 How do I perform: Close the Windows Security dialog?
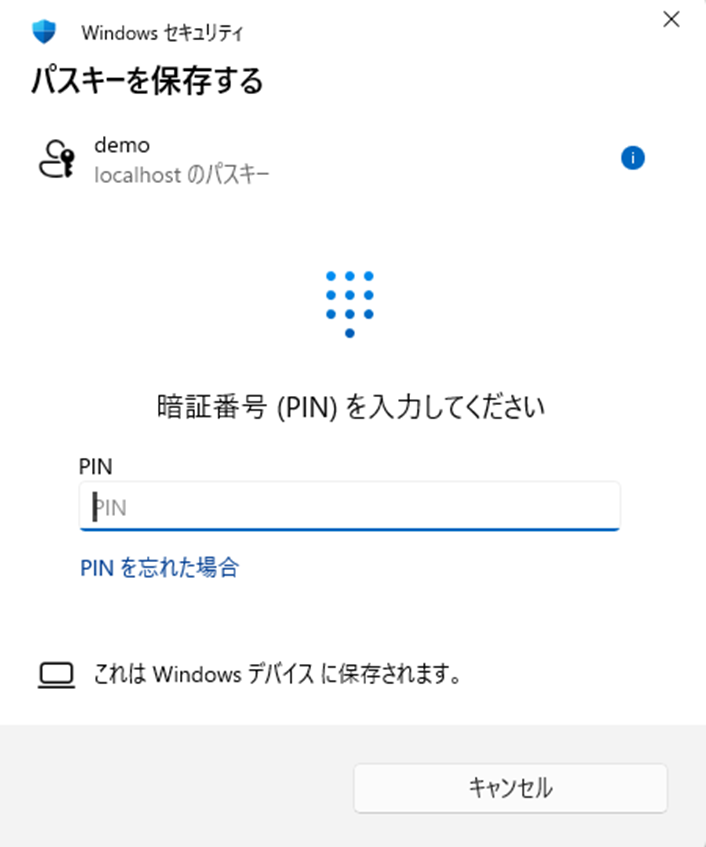[x=671, y=20]
